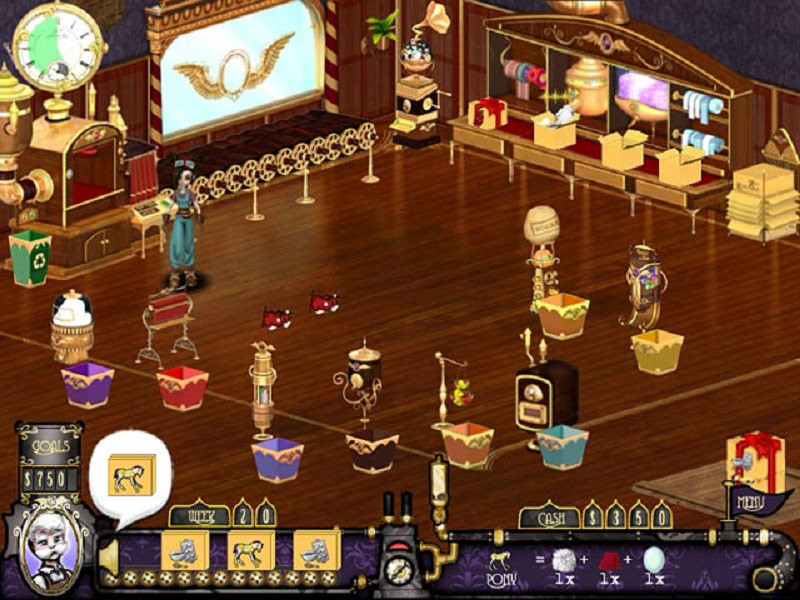Screen dimensions: 800x600
Task: Tap the green recycle bin
Action: tap(30, 256)
